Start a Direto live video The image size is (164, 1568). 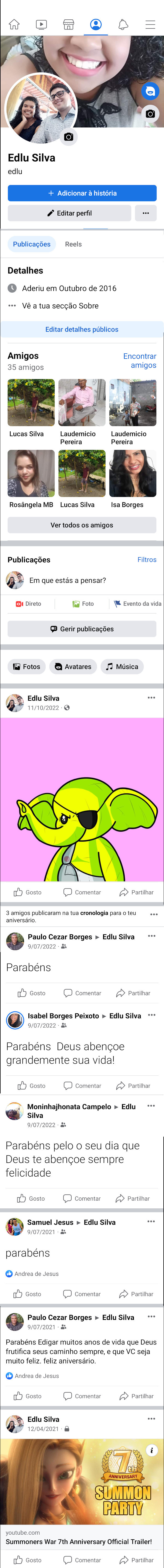(x=28, y=604)
